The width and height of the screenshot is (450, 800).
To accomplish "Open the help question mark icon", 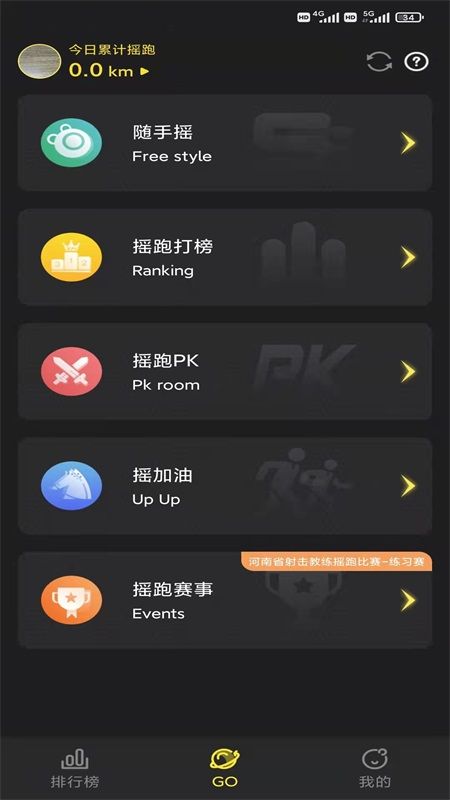I will [x=416, y=62].
